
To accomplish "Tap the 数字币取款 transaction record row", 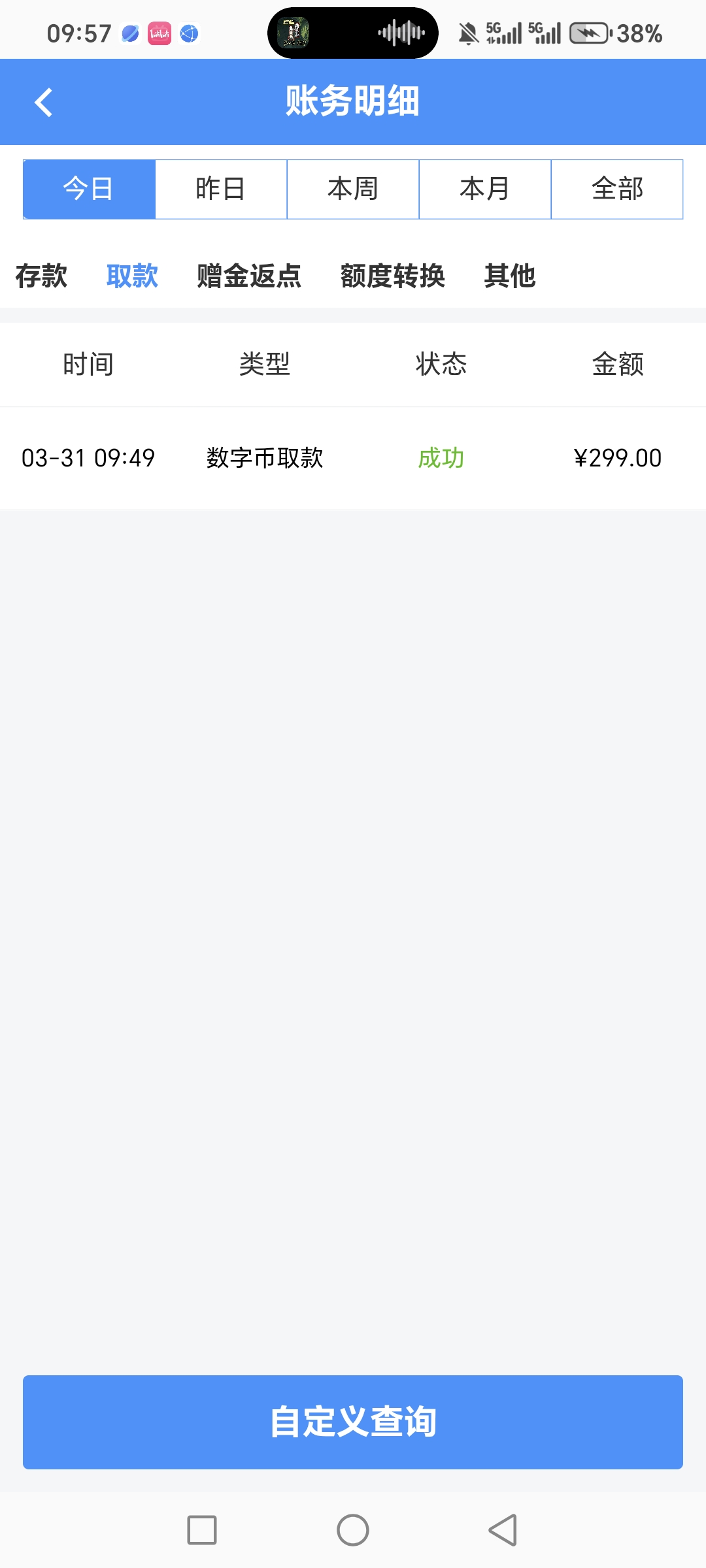I will coord(353,458).
